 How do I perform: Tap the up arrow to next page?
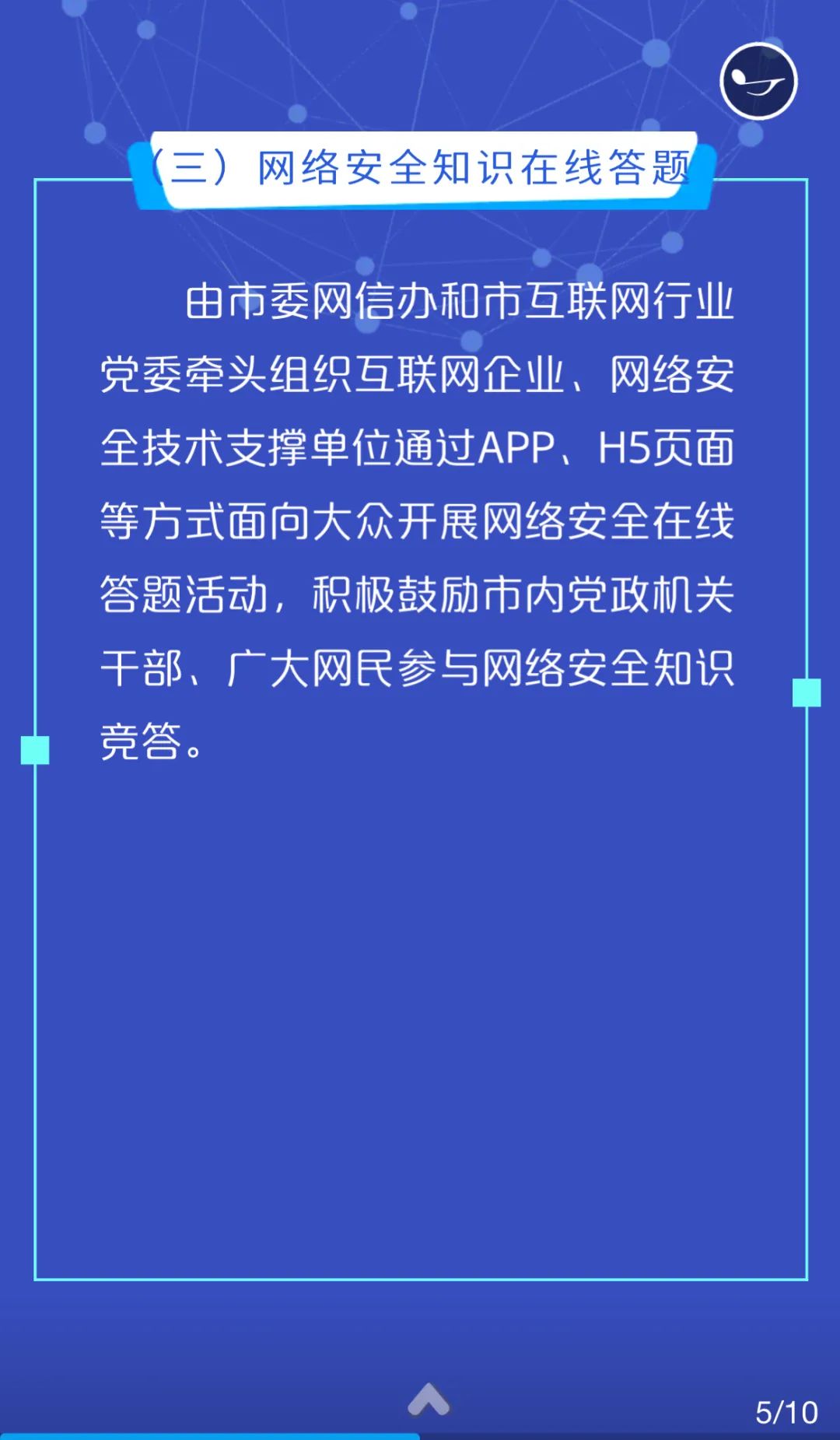(429, 1399)
